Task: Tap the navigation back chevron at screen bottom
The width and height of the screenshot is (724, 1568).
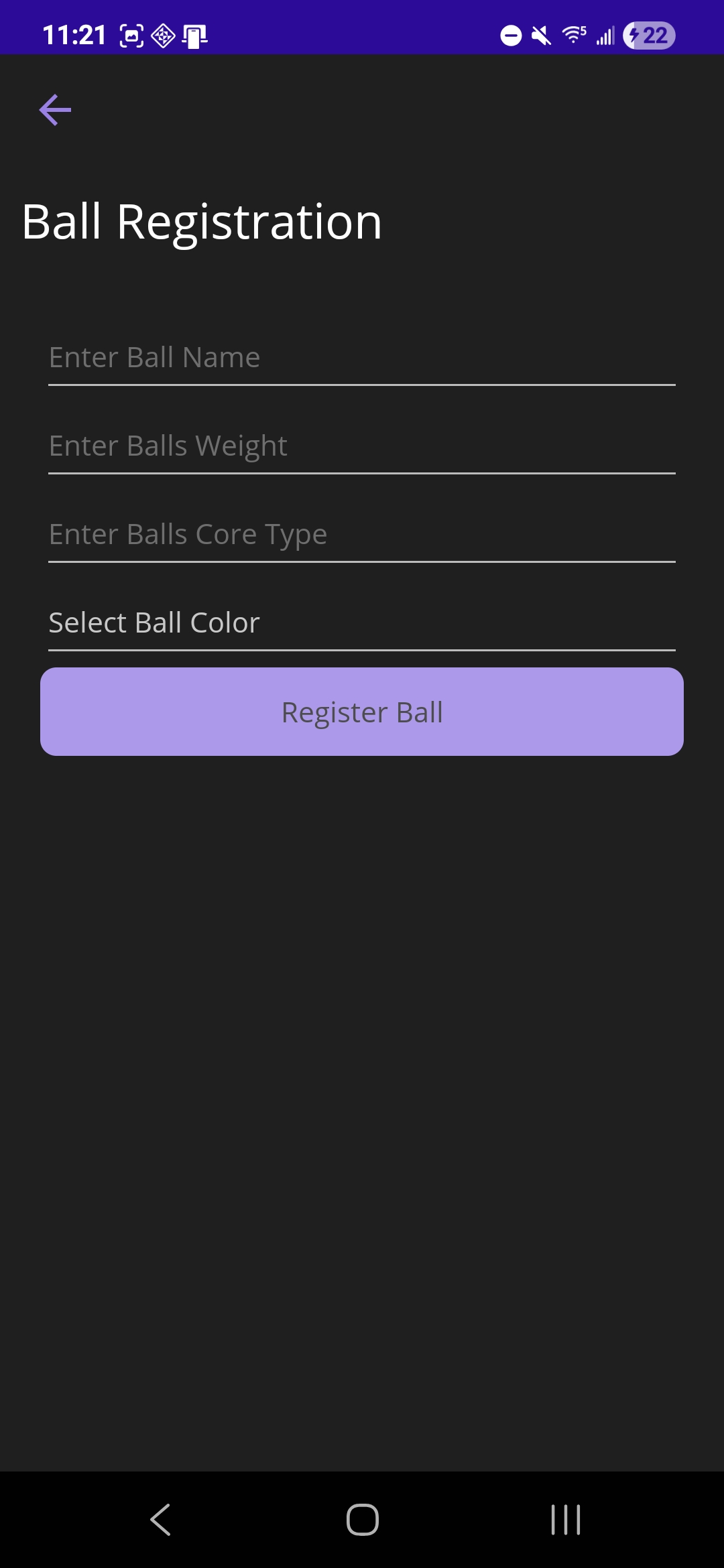Action: click(x=160, y=1520)
